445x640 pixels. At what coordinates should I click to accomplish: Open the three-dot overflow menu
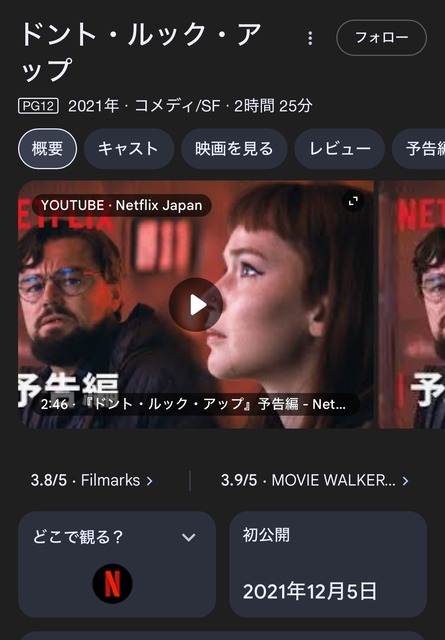tap(310, 38)
